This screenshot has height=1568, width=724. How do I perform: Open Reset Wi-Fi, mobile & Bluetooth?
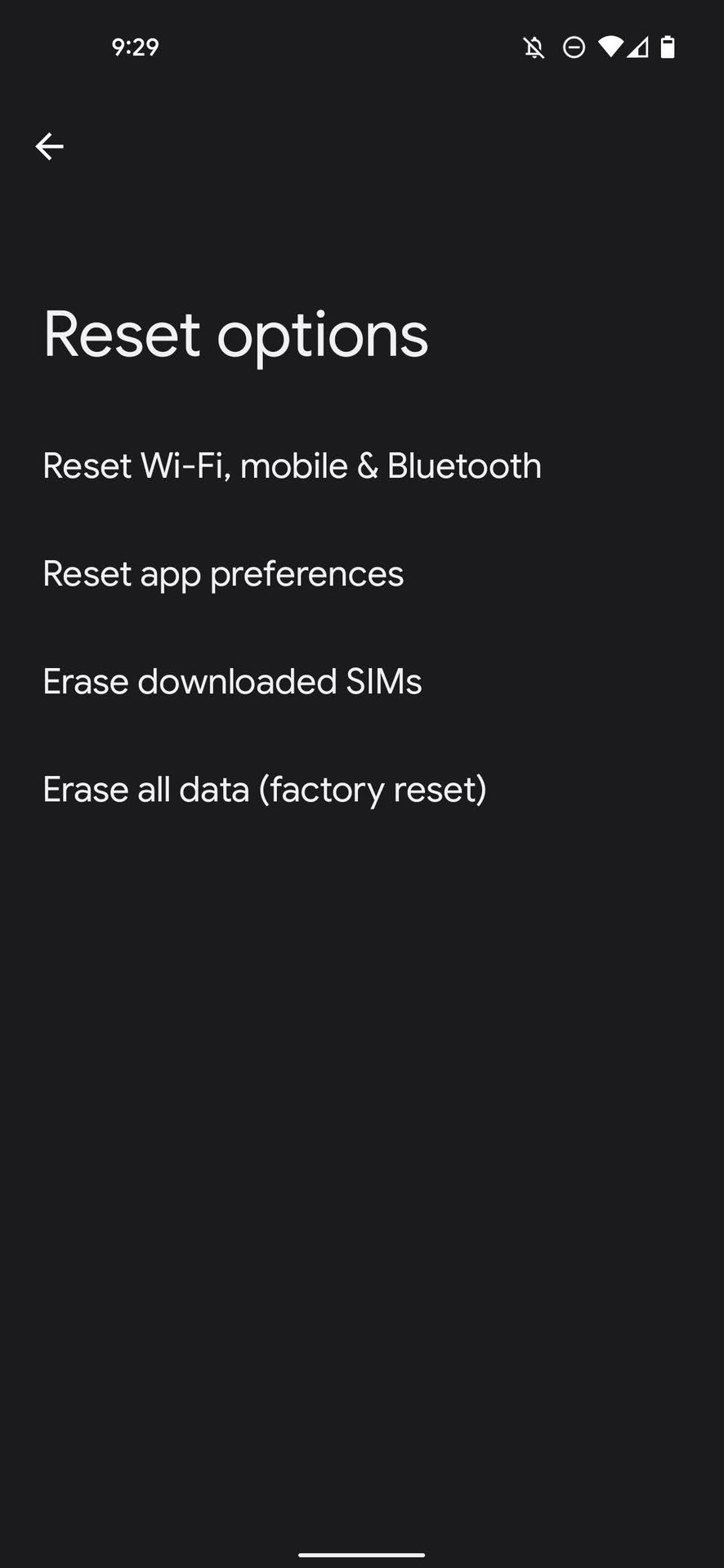pyautogui.click(x=292, y=466)
